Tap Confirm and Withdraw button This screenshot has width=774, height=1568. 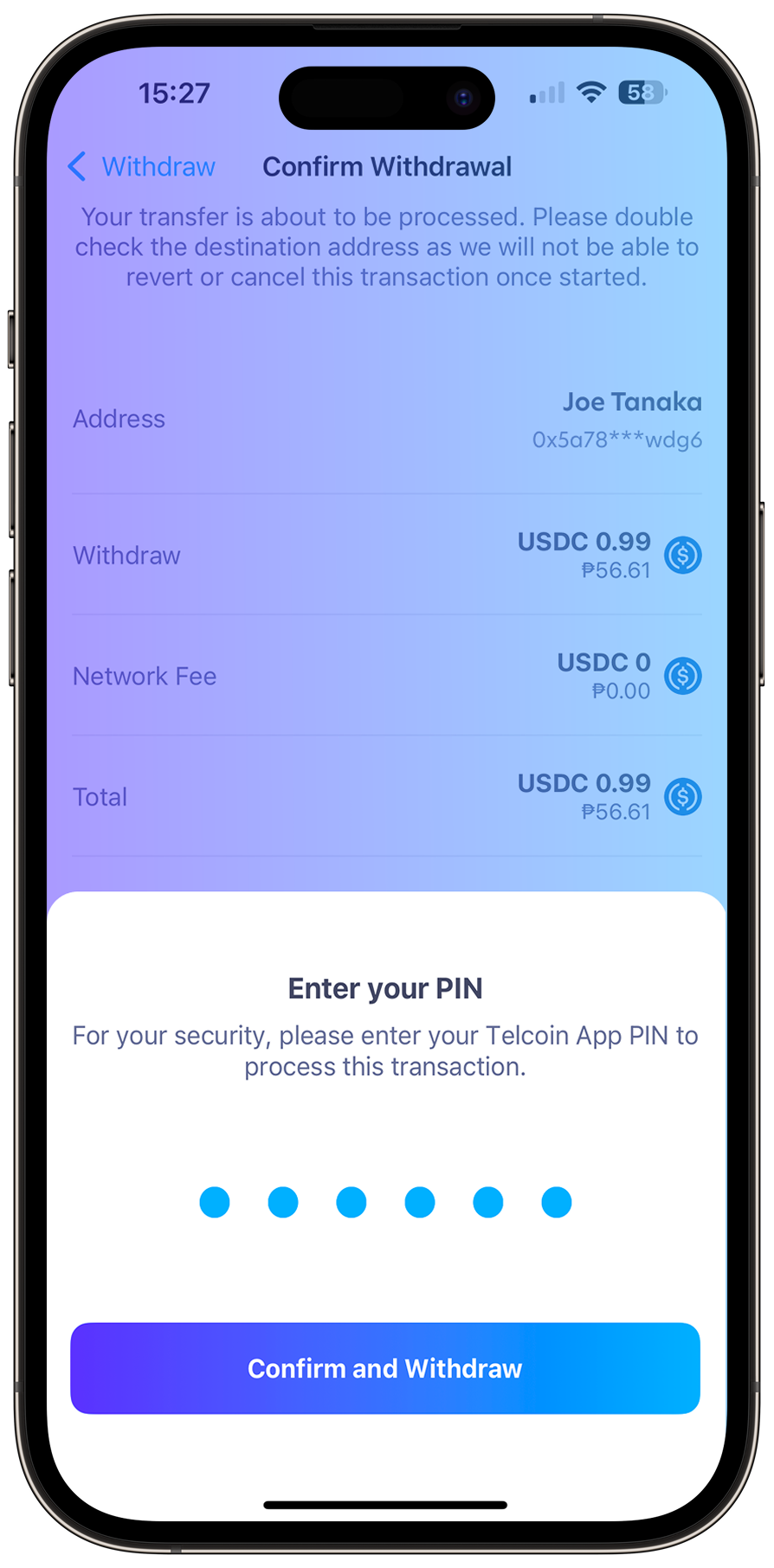click(385, 1368)
